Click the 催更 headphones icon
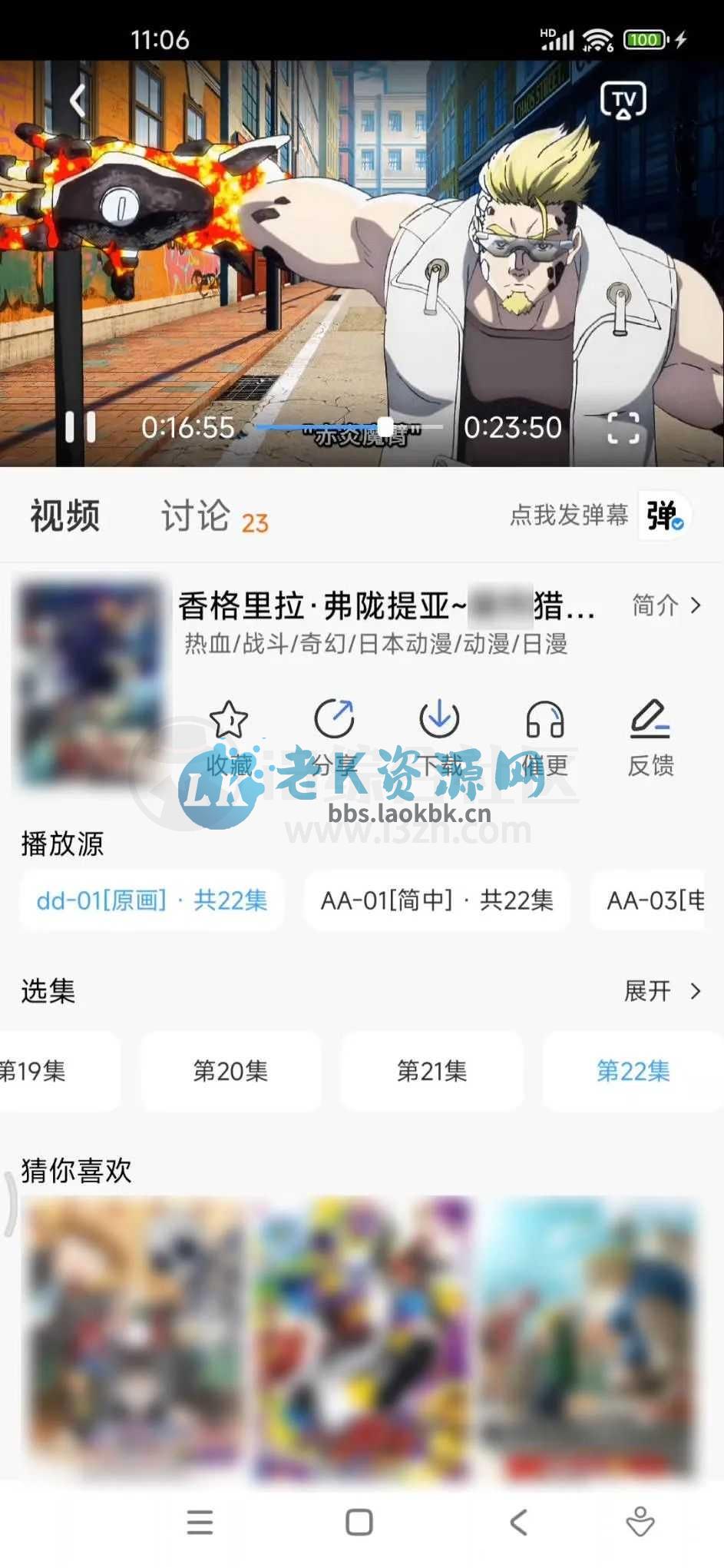The width and height of the screenshot is (724, 1568). (x=544, y=721)
